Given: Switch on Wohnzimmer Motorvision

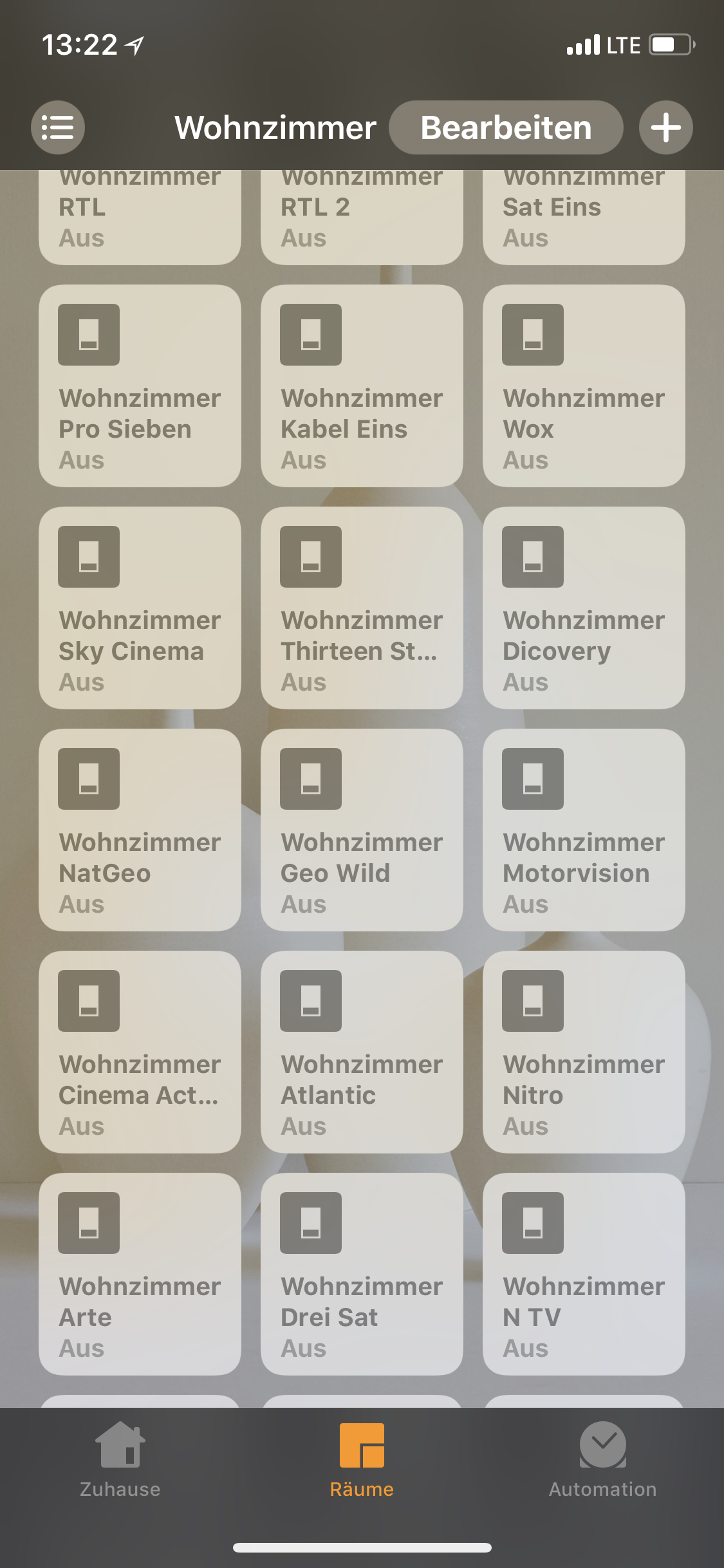Looking at the screenshot, I should (584, 830).
